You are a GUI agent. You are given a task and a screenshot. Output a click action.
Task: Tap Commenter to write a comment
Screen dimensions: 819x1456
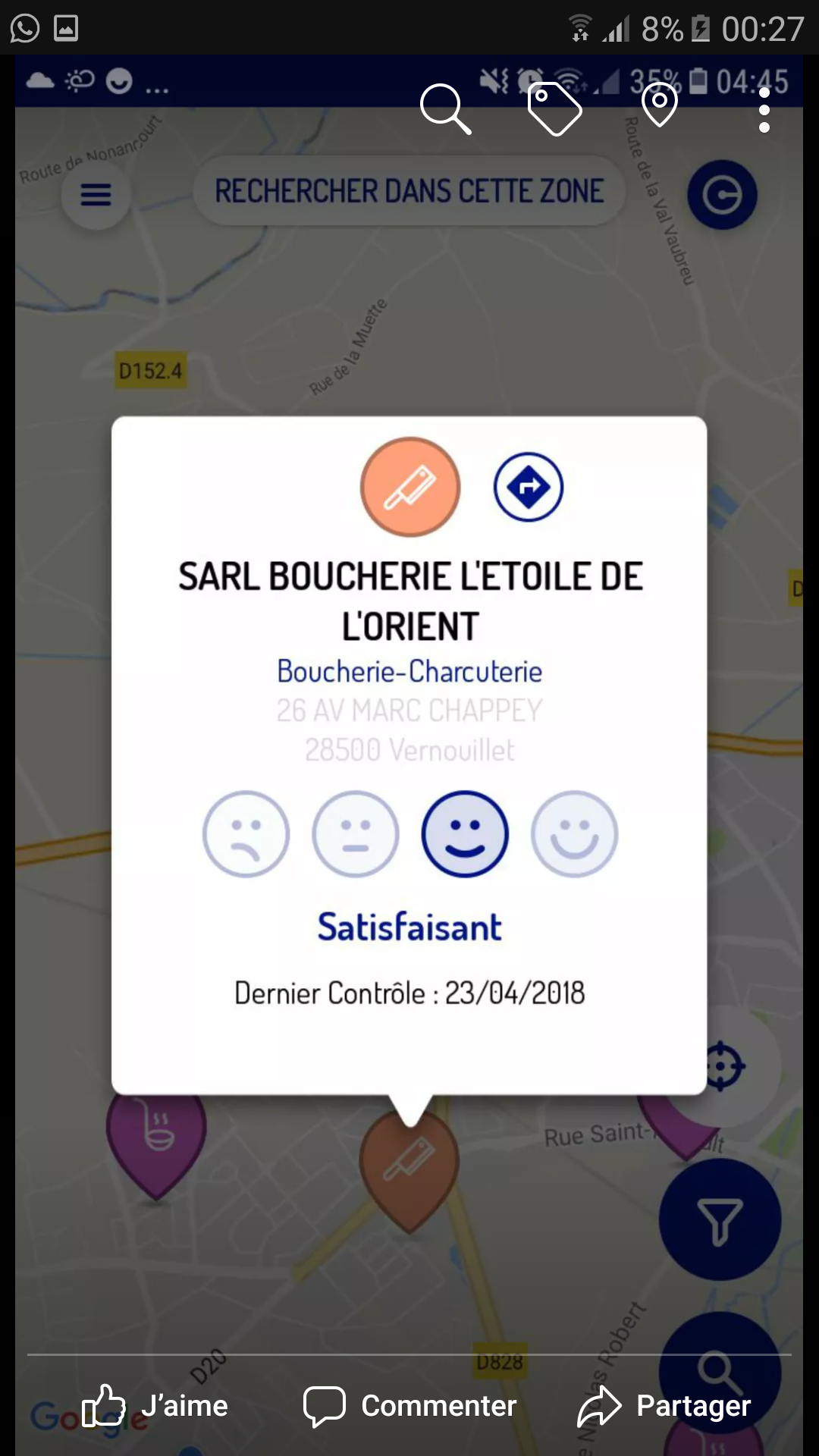point(409,1405)
